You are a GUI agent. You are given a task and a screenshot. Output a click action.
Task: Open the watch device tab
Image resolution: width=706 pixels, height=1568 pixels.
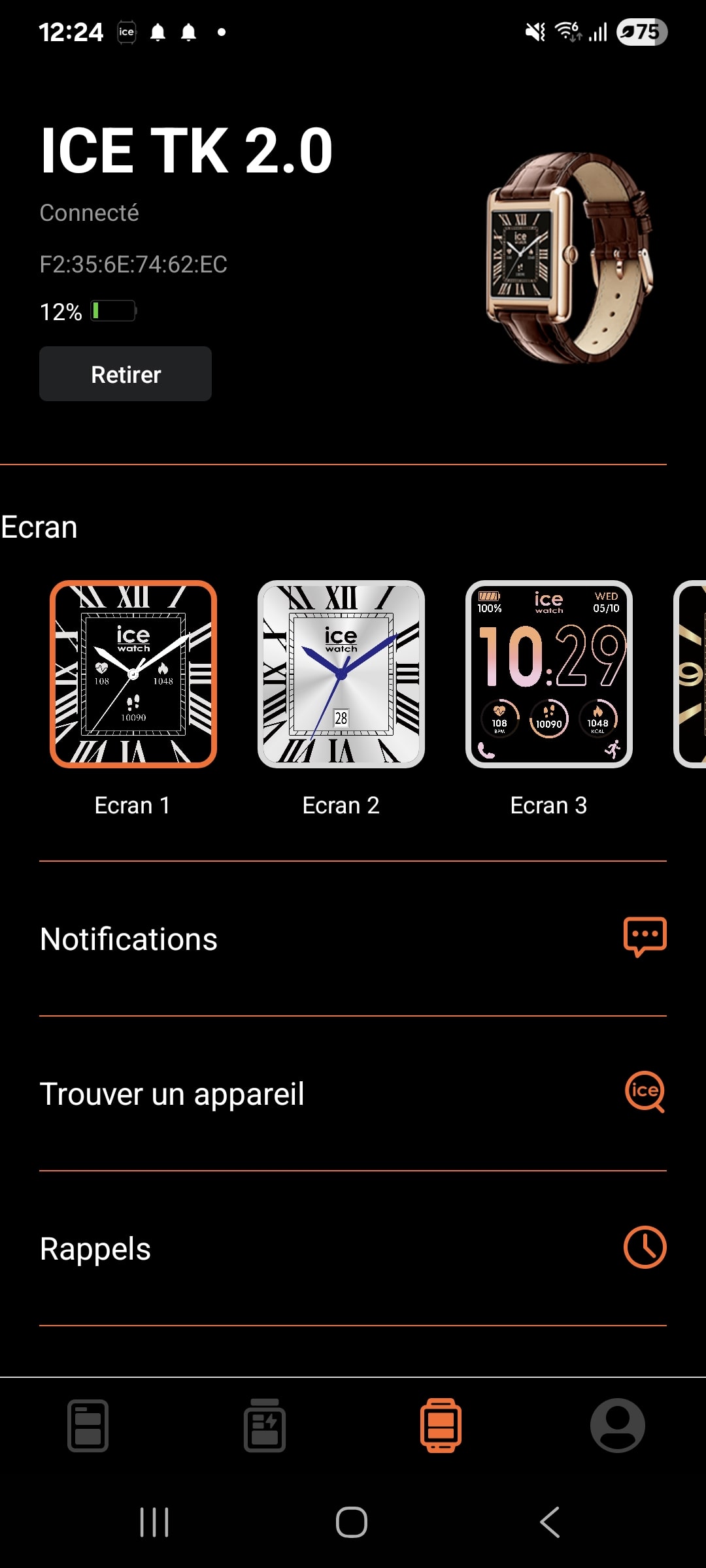coord(441,1426)
